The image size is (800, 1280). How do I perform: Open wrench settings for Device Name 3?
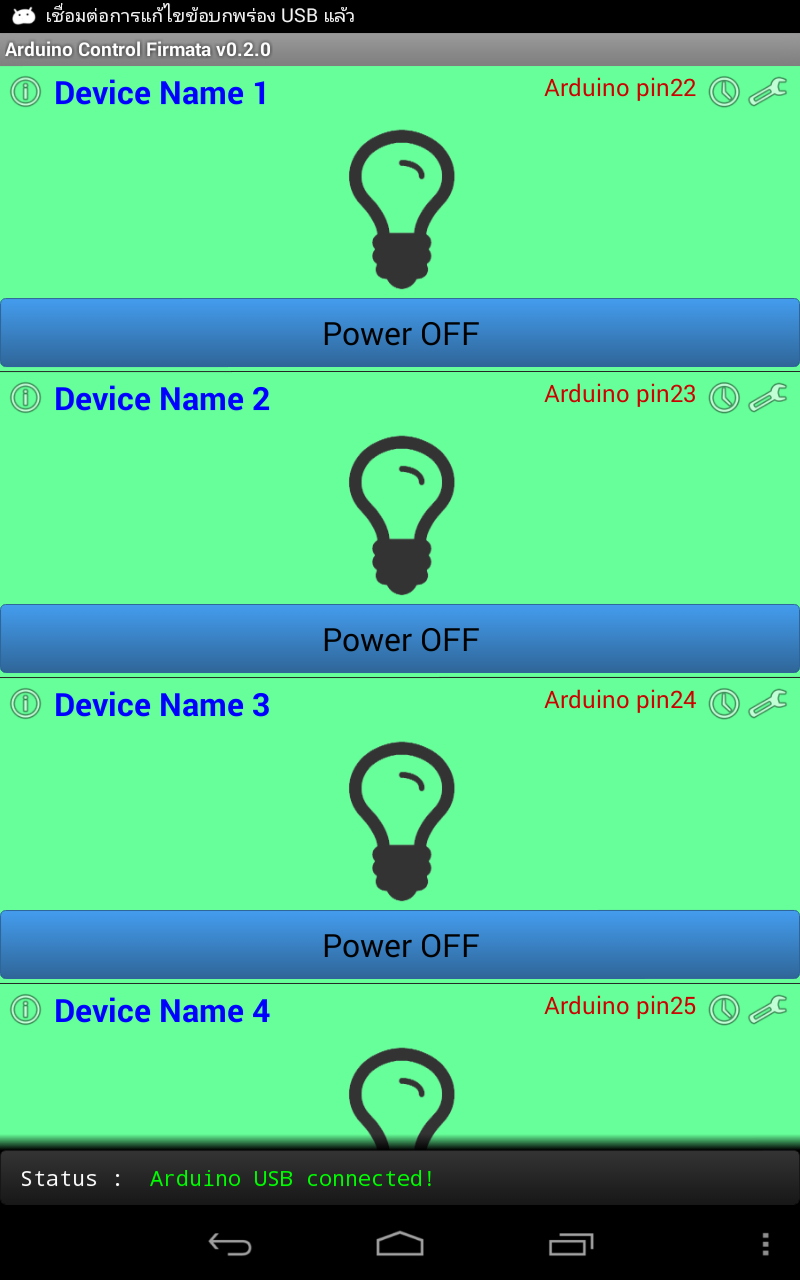pyautogui.click(x=768, y=704)
